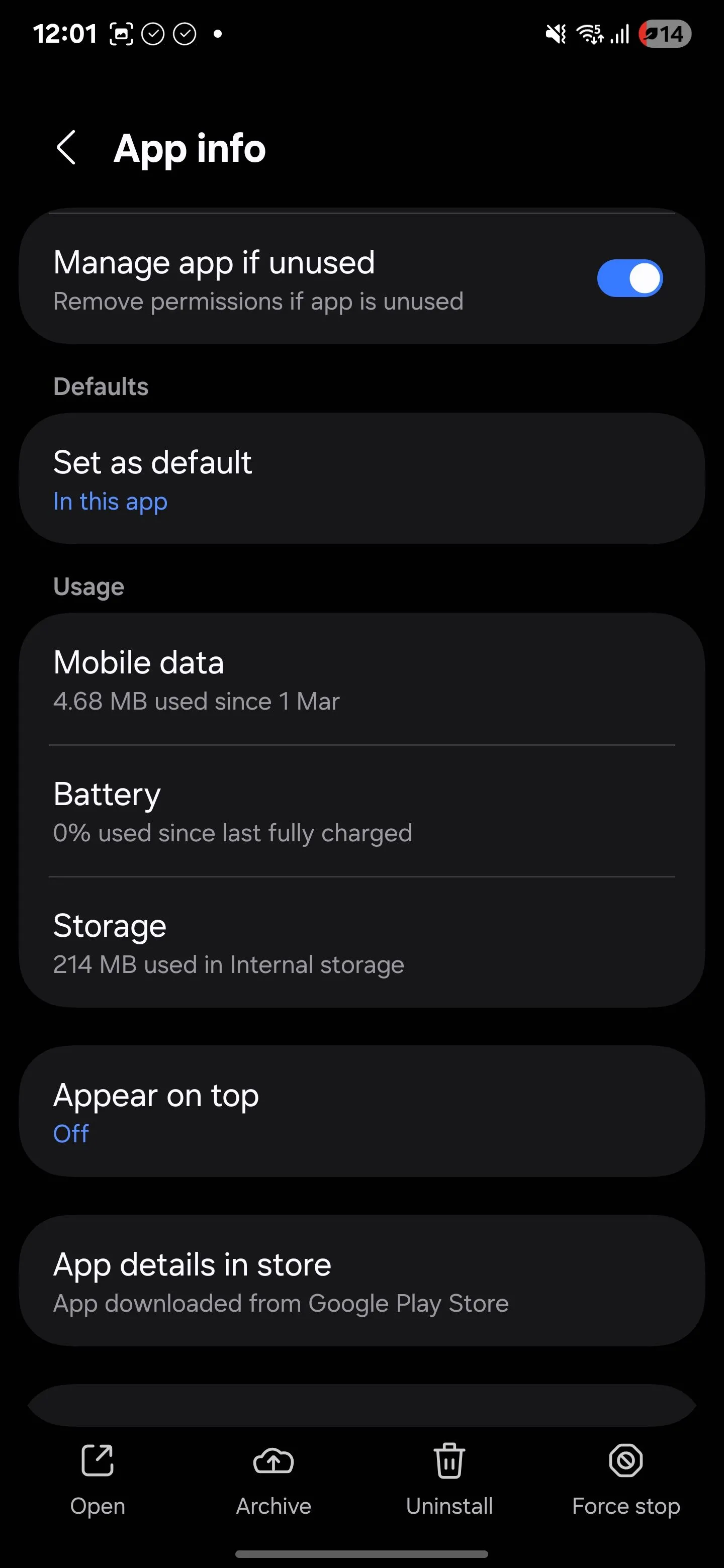The width and height of the screenshot is (724, 1568).
Task: Toggle Appear on top setting
Action: [361, 1112]
